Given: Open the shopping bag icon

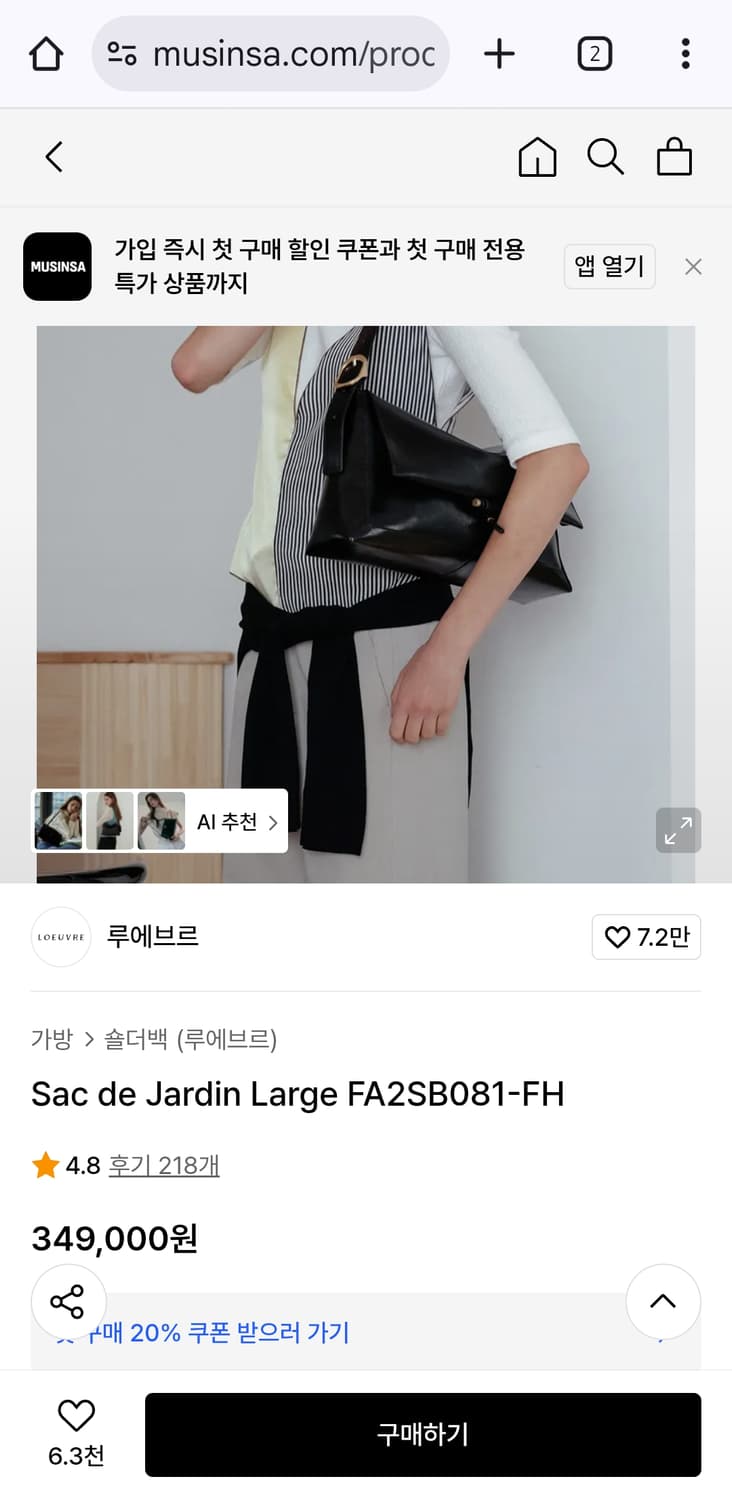Looking at the screenshot, I should (x=674, y=156).
